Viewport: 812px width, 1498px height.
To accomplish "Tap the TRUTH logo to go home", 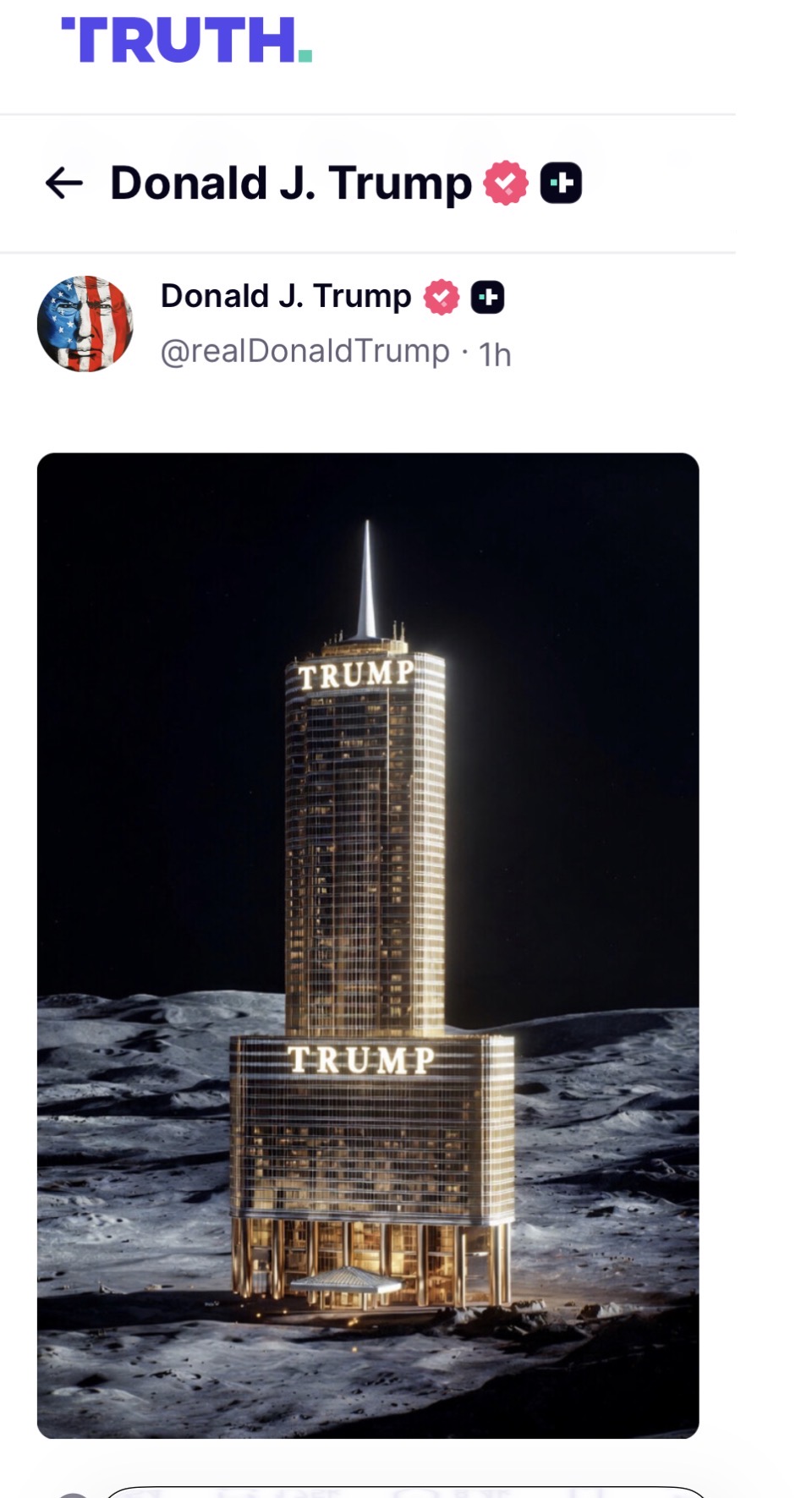I will [x=187, y=40].
